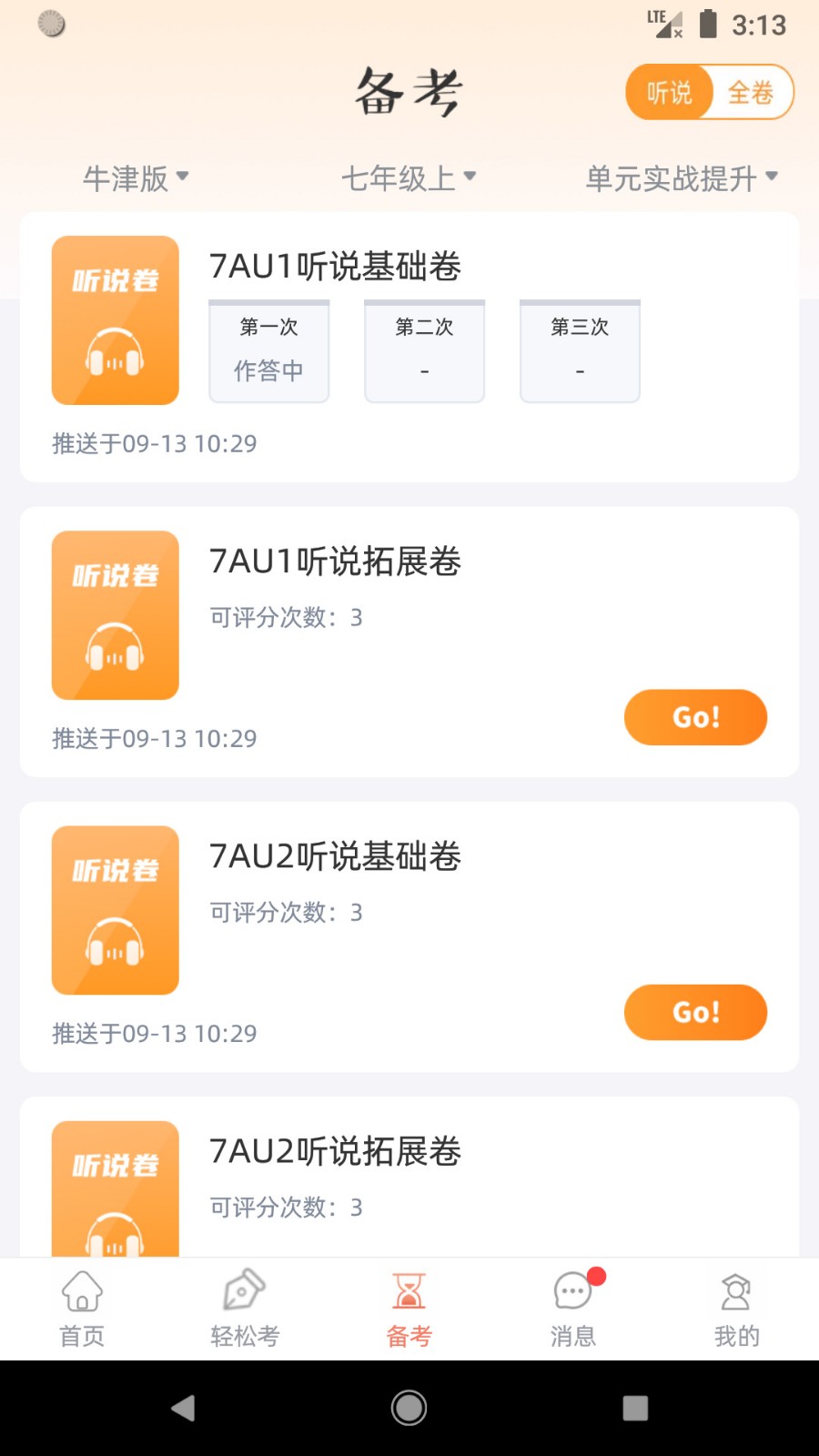Tap the 7AU1听说基础卷 headphone cover icon
819x1456 pixels.
[115, 320]
